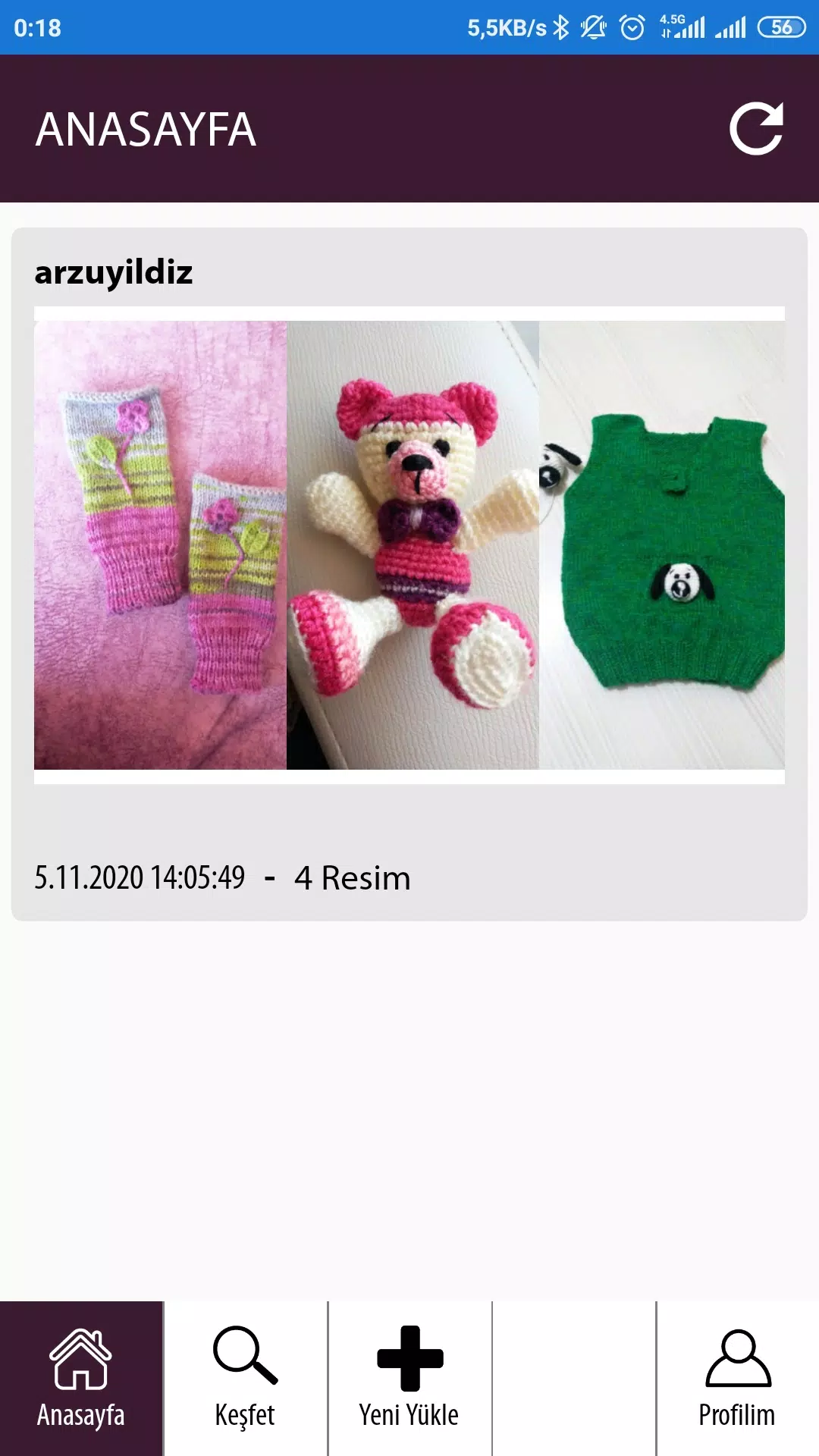Switch to the Keşfet tab
Image resolution: width=819 pixels, height=1456 pixels.
point(246,1379)
